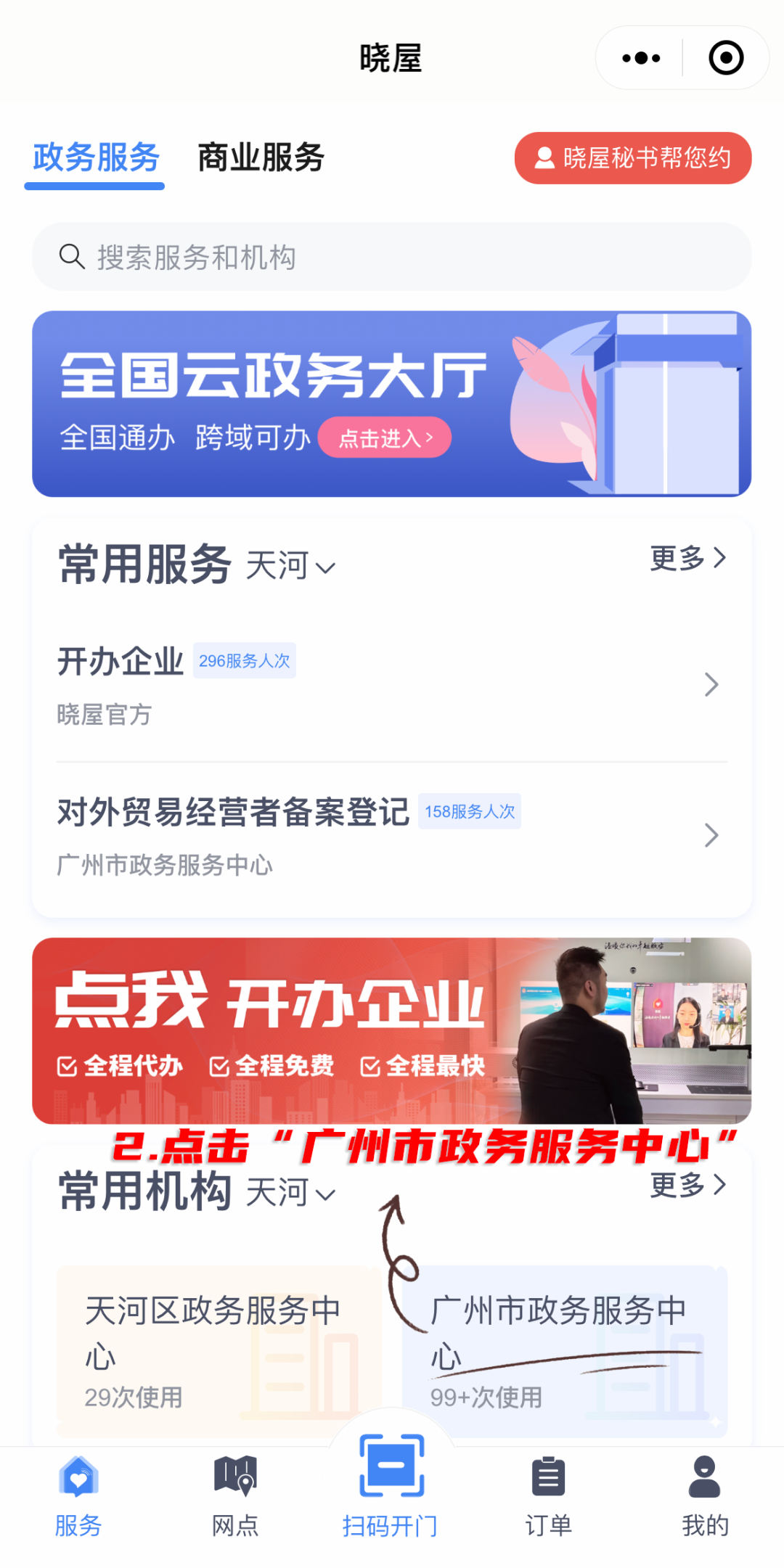Screen dimensions: 784x1568
Task: Open the 对外贸易经营者备案登记 row
Action: [392, 836]
